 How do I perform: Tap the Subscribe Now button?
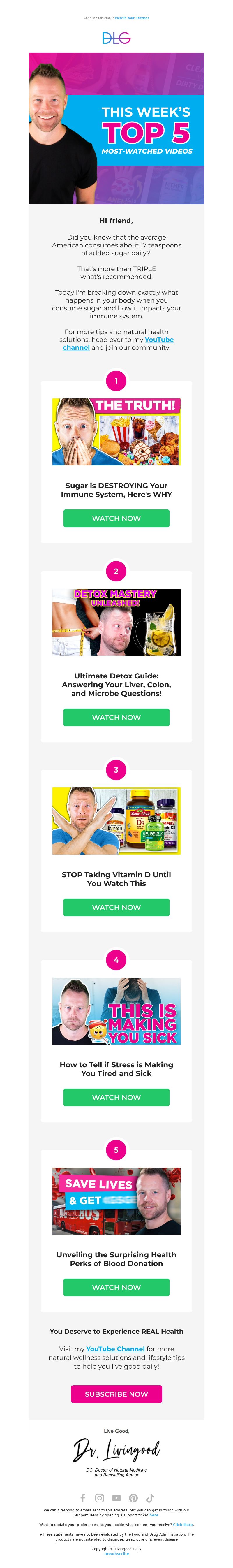pos(116,1393)
